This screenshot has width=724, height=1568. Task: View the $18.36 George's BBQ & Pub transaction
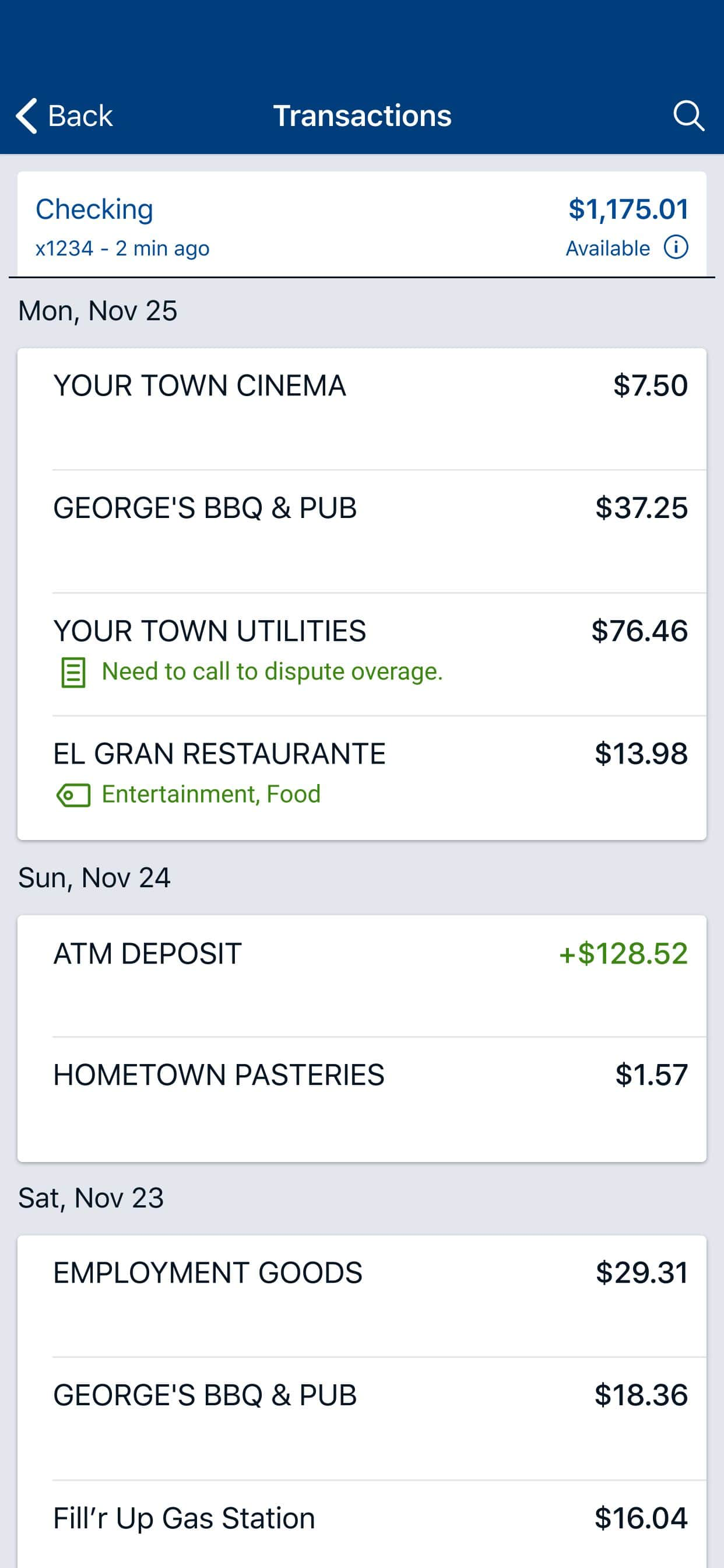pyautogui.click(x=362, y=1419)
